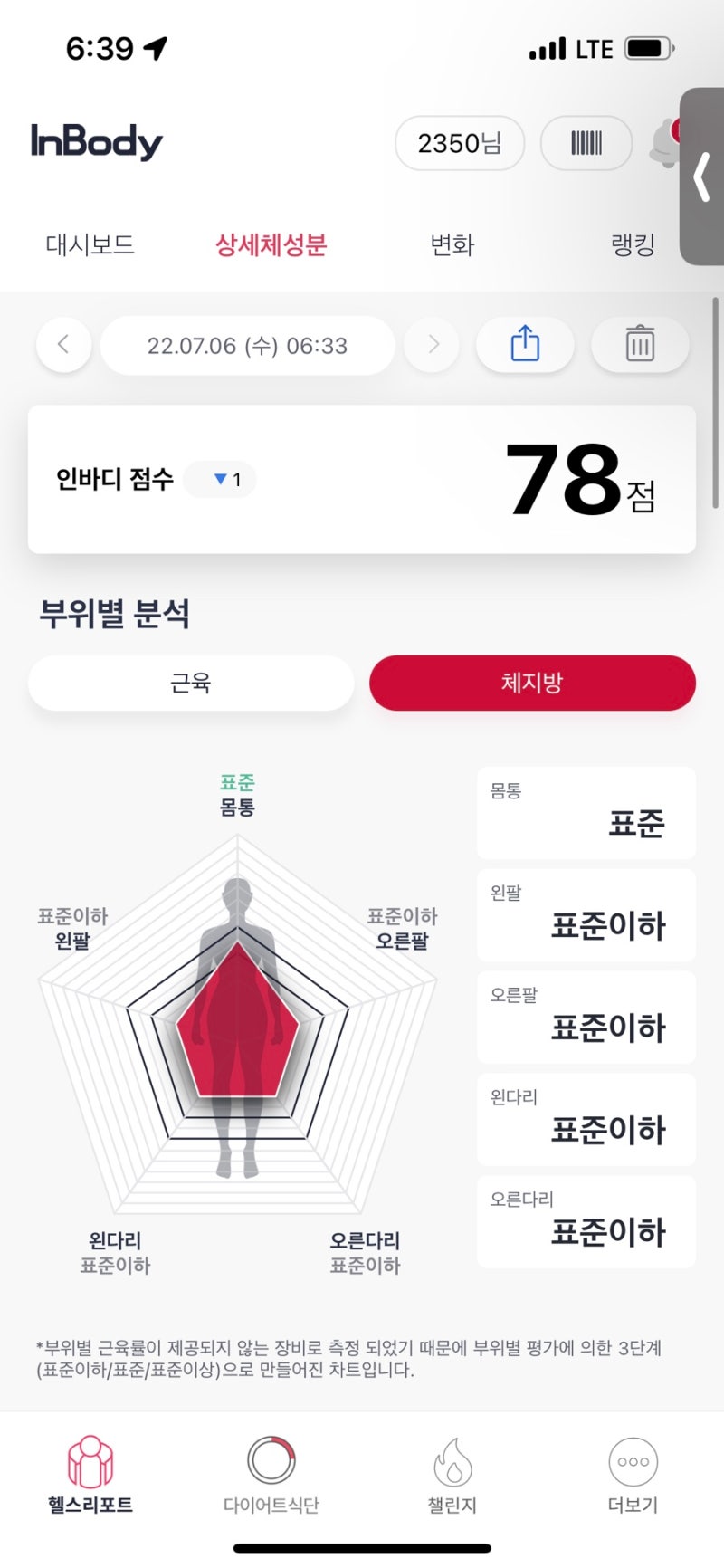Image resolution: width=724 pixels, height=1568 pixels.
Task: Delete this measurement record
Action: (x=640, y=345)
